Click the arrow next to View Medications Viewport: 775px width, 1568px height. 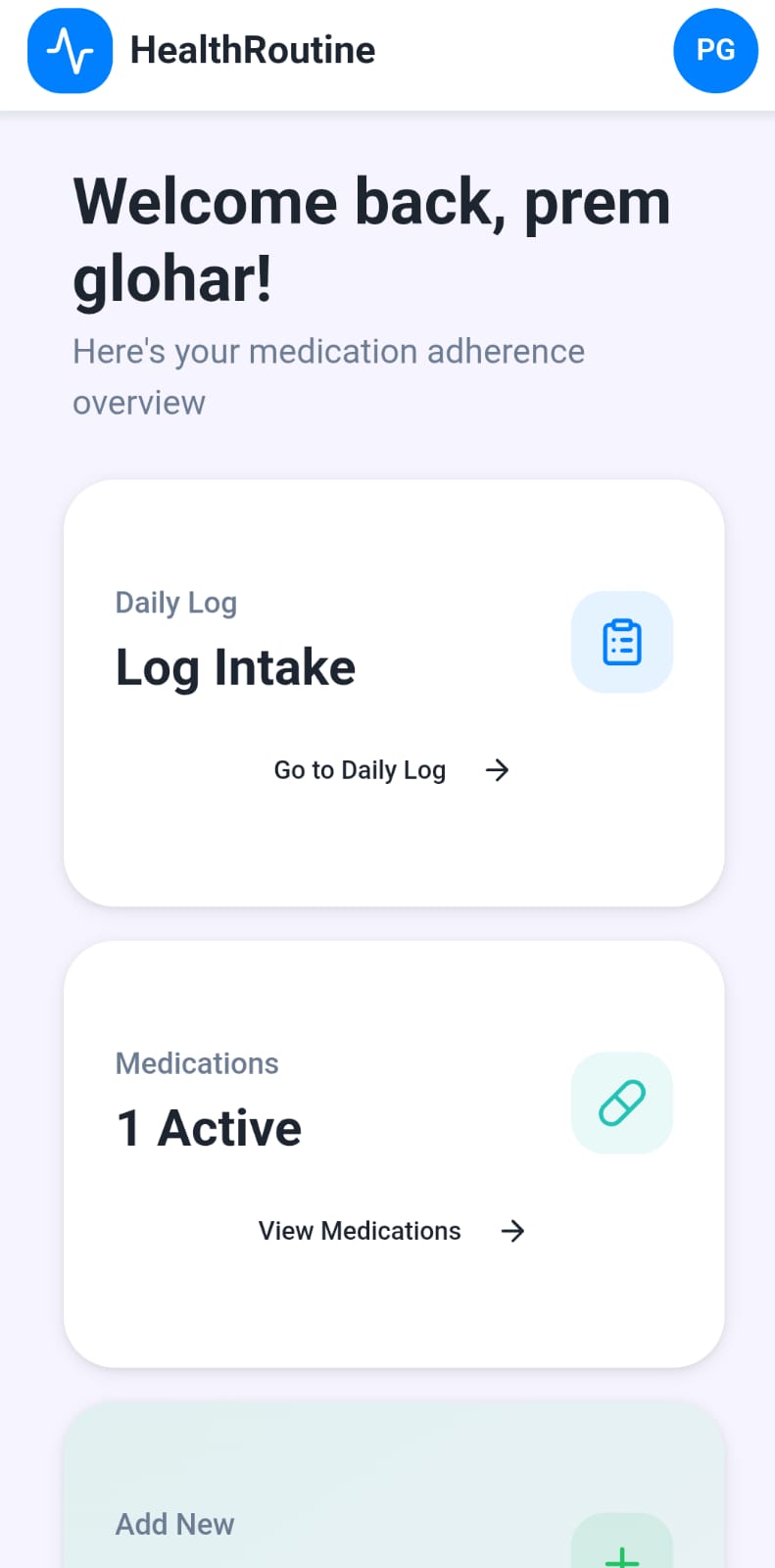pyautogui.click(x=513, y=1231)
